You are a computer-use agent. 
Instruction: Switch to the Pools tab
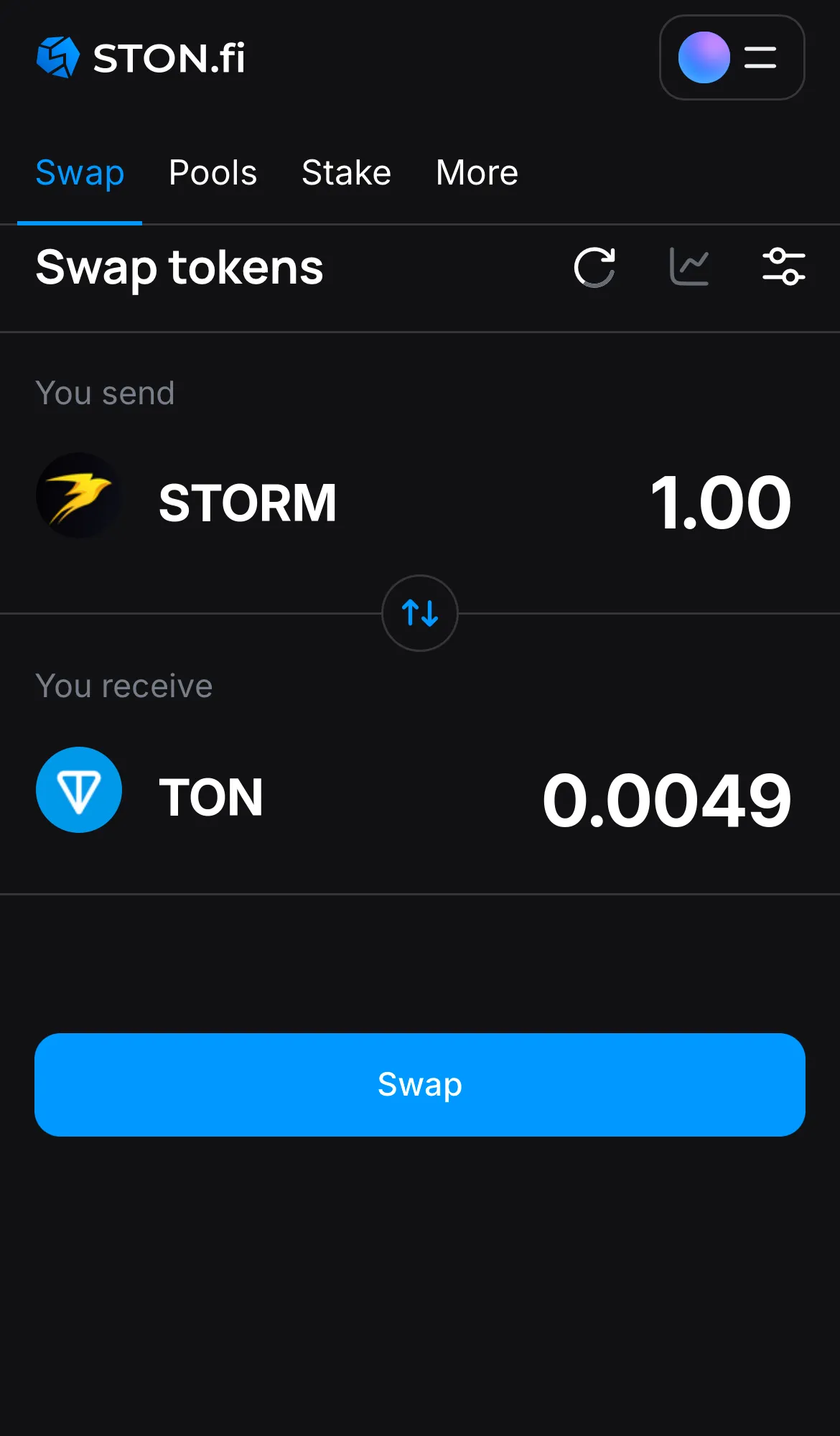(x=213, y=172)
